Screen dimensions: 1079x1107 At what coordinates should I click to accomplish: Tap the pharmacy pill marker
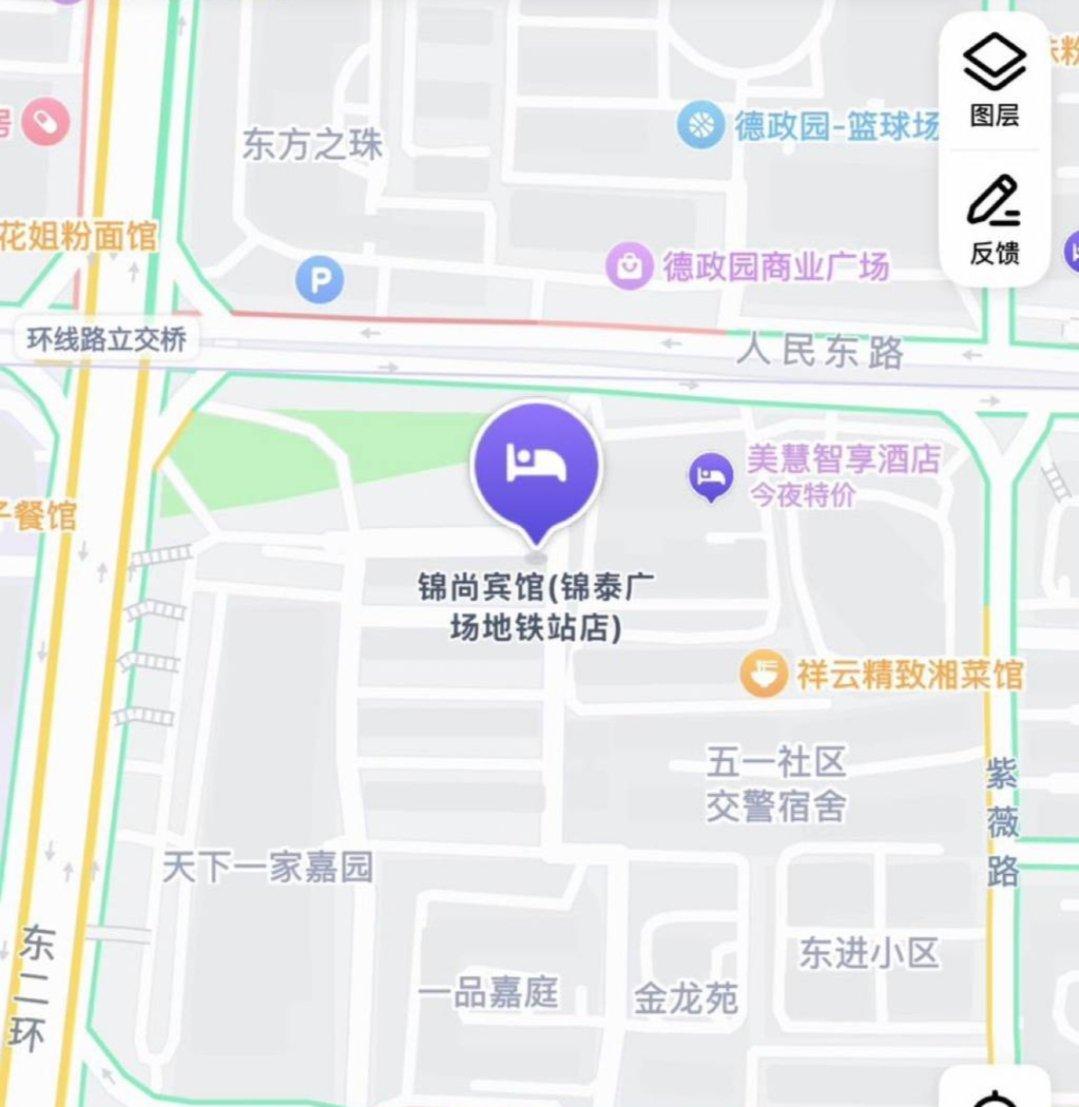[x=45, y=122]
